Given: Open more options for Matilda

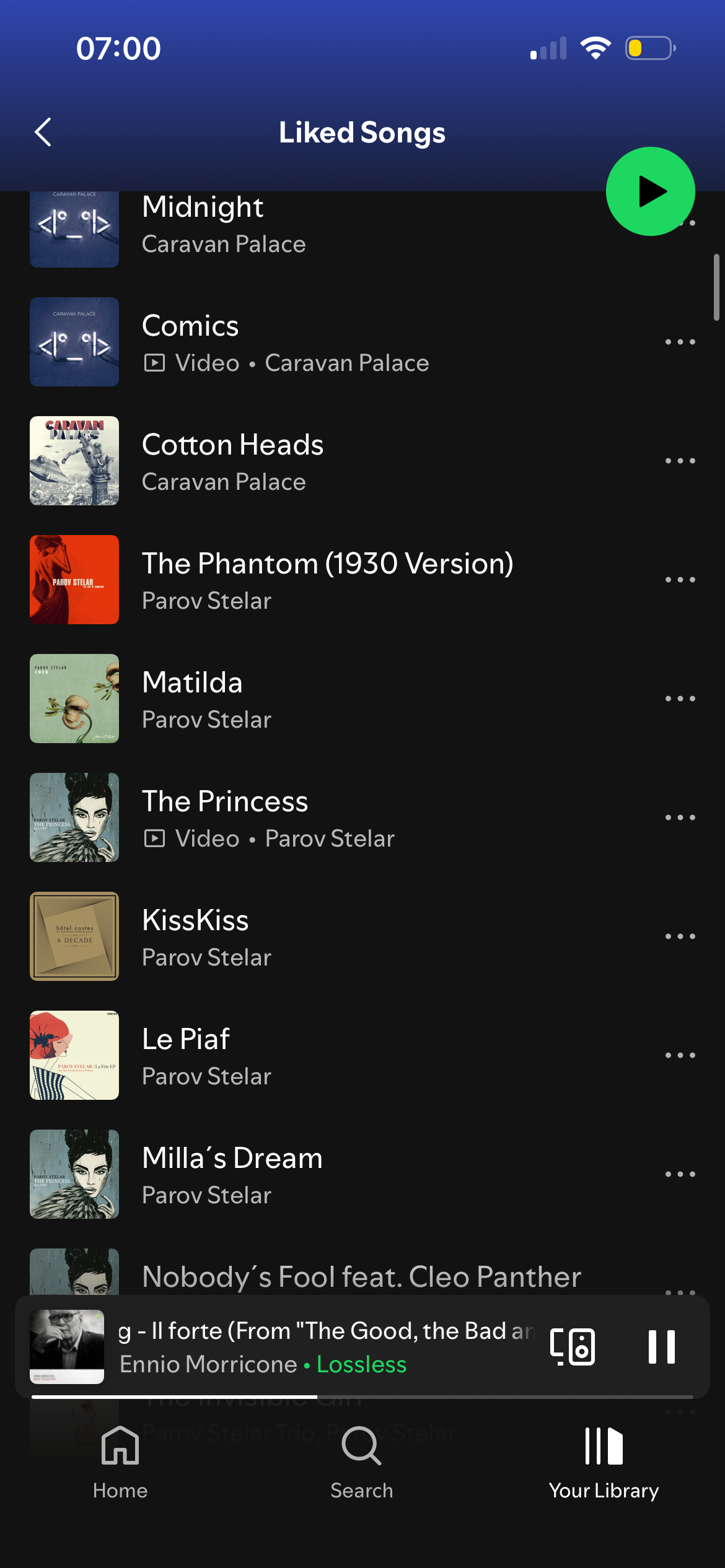Looking at the screenshot, I should click(680, 699).
